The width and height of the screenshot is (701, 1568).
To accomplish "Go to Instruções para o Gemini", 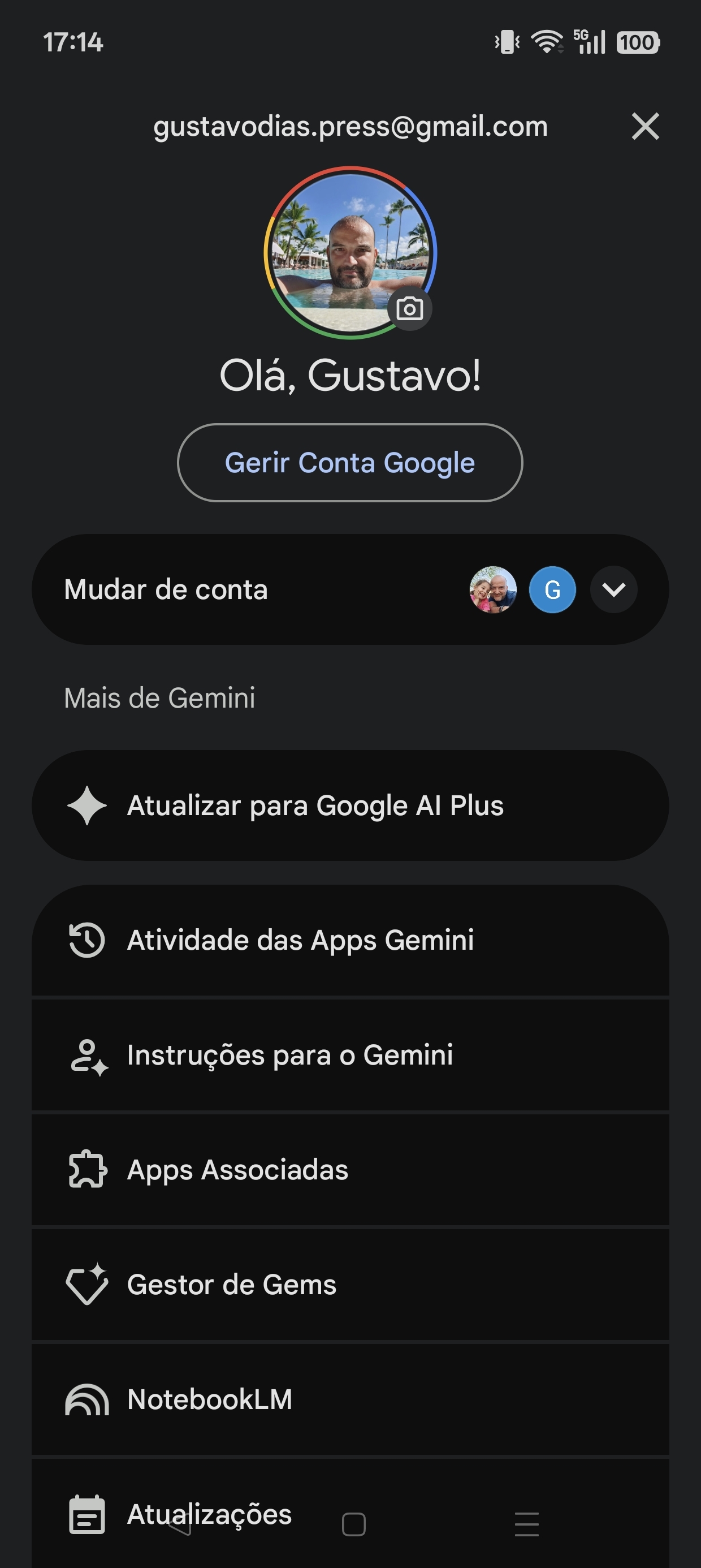I will tap(350, 1055).
